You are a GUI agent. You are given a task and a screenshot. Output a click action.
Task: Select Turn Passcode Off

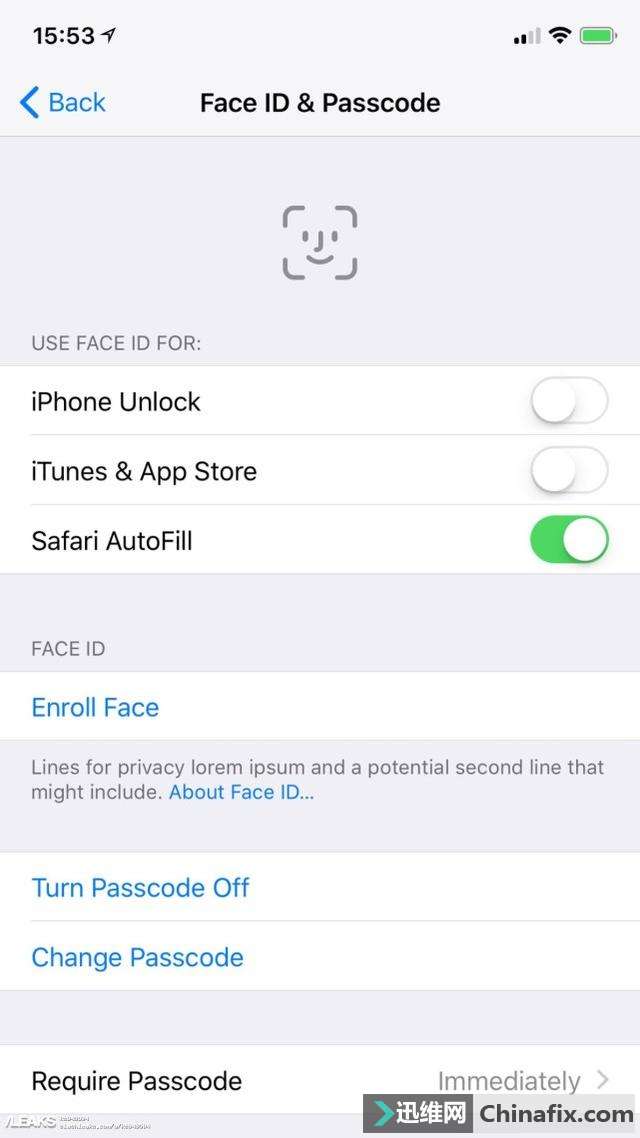[x=140, y=887]
